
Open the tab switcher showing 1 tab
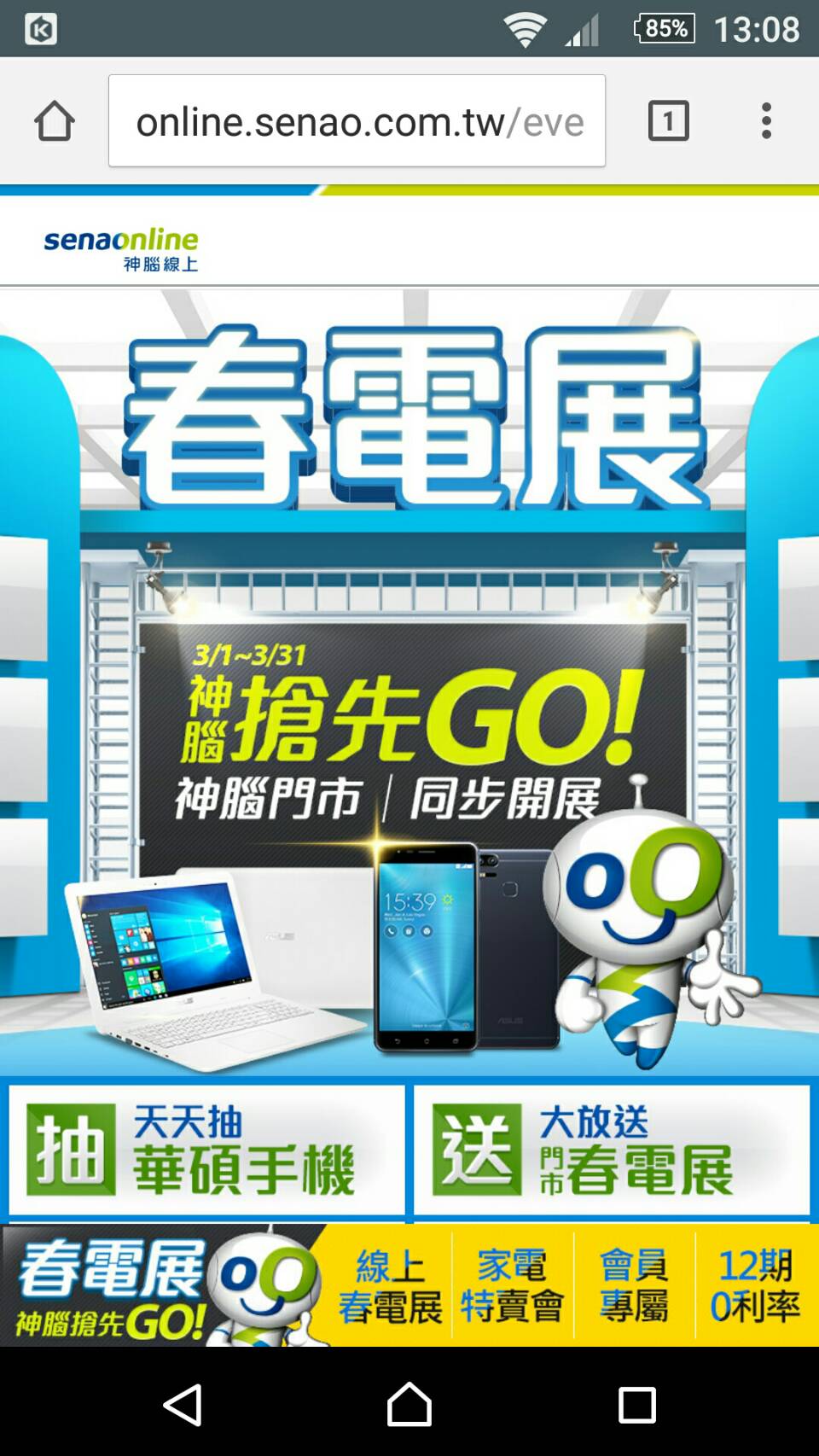(x=668, y=120)
